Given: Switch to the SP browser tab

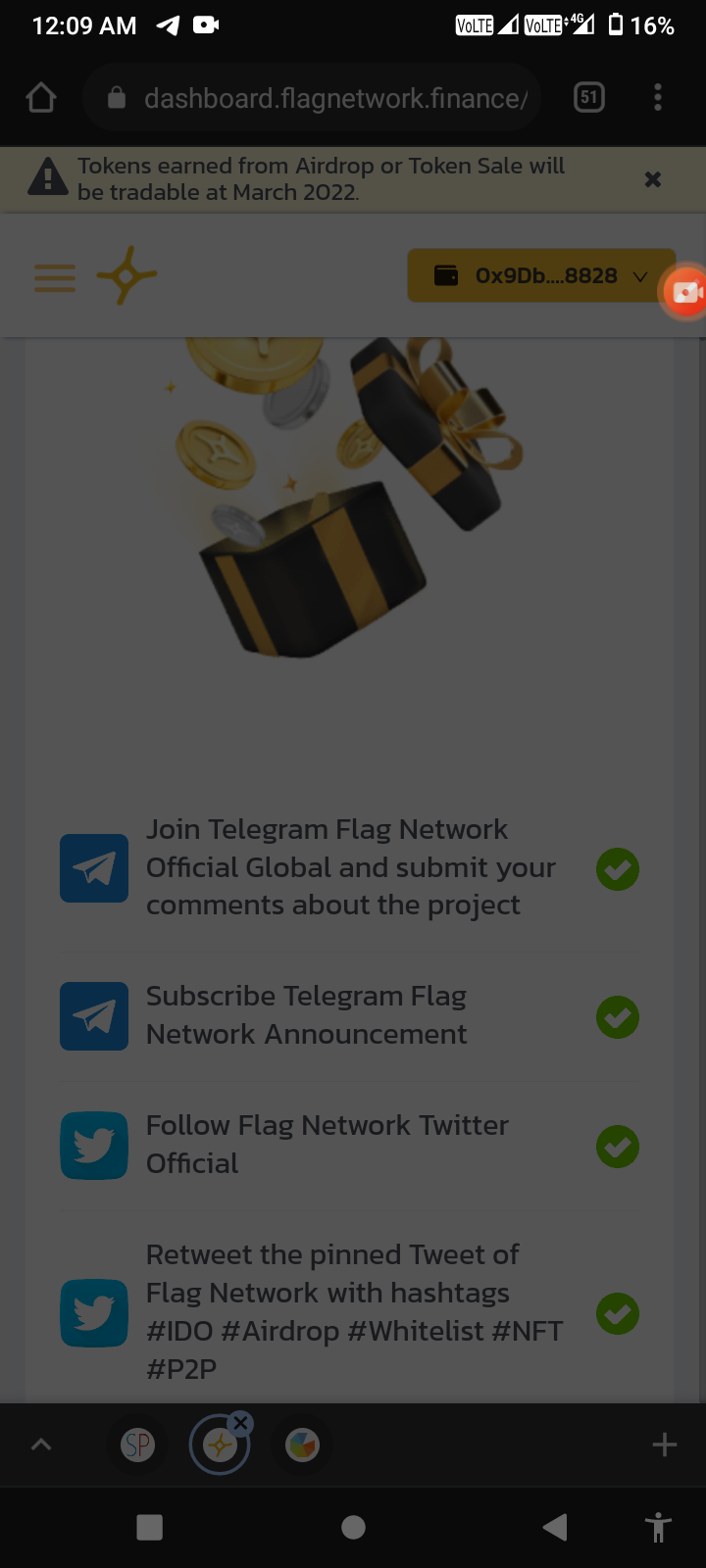Looking at the screenshot, I should point(137,1445).
